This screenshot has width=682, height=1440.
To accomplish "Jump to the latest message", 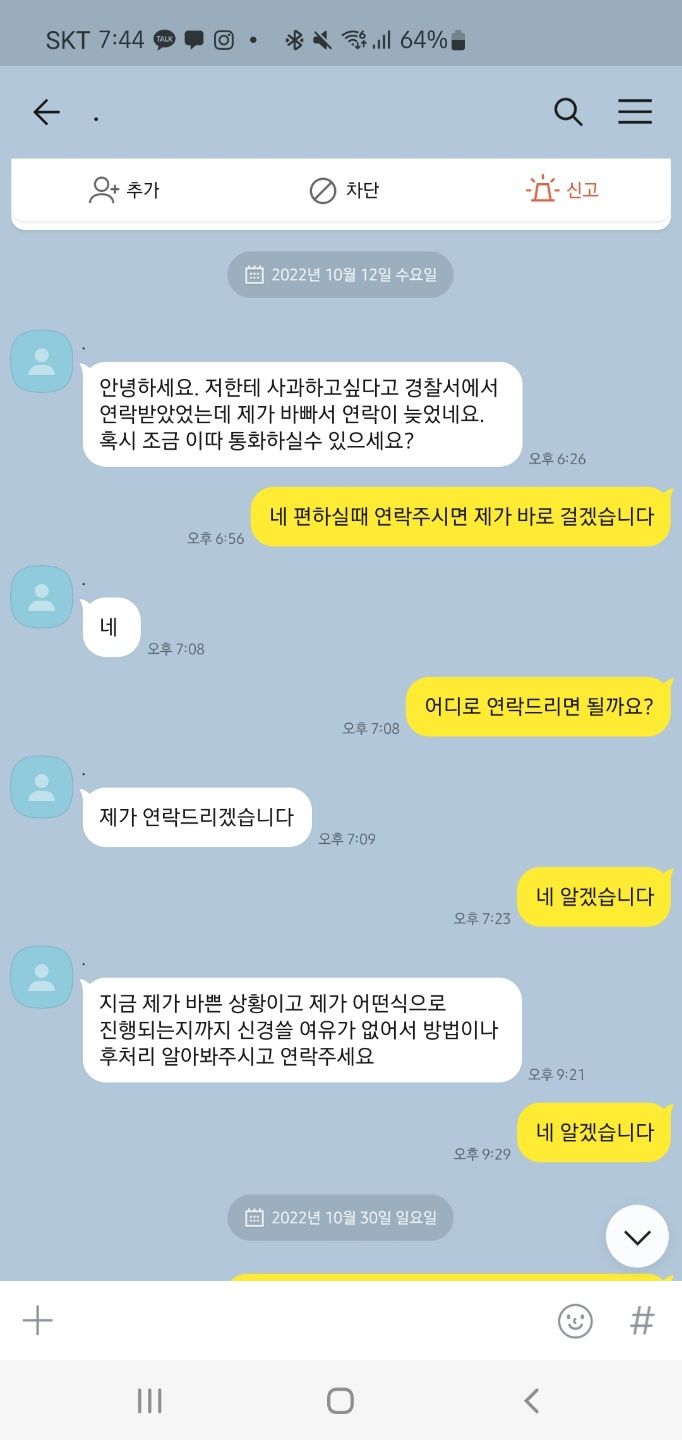I will pos(637,1237).
